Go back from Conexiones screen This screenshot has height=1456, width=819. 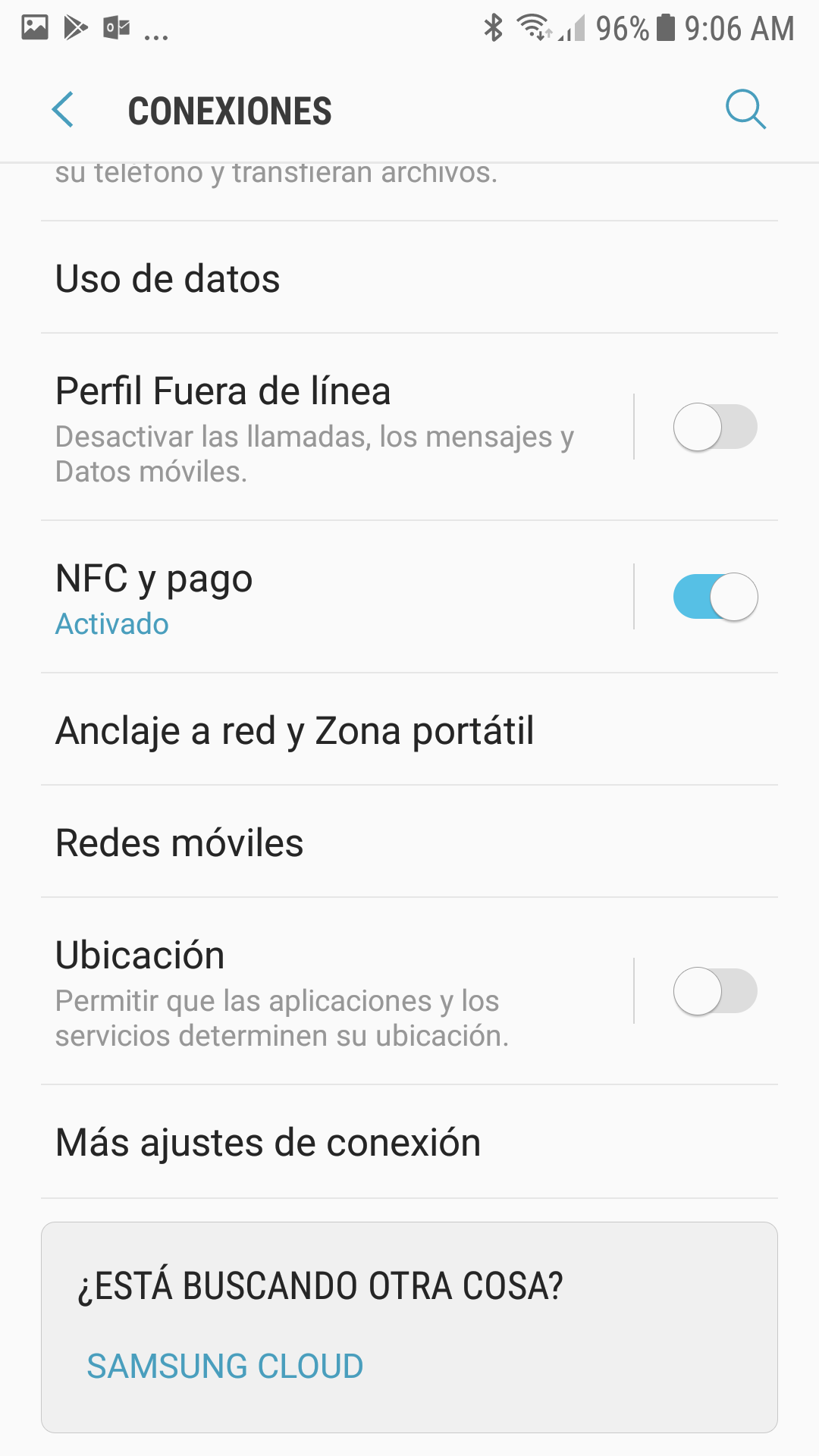(x=63, y=110)
